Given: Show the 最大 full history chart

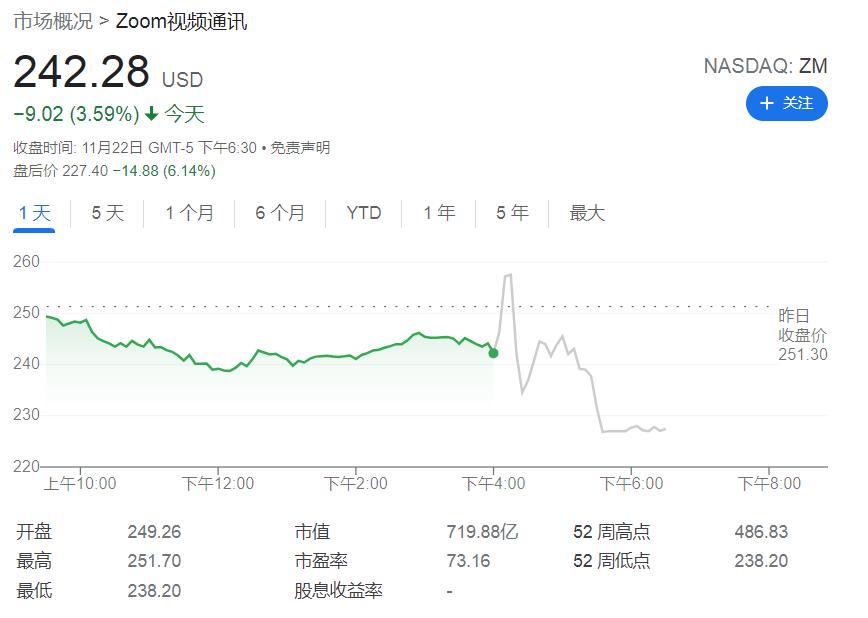Looking at the screenshot, I should coord(587,213).
